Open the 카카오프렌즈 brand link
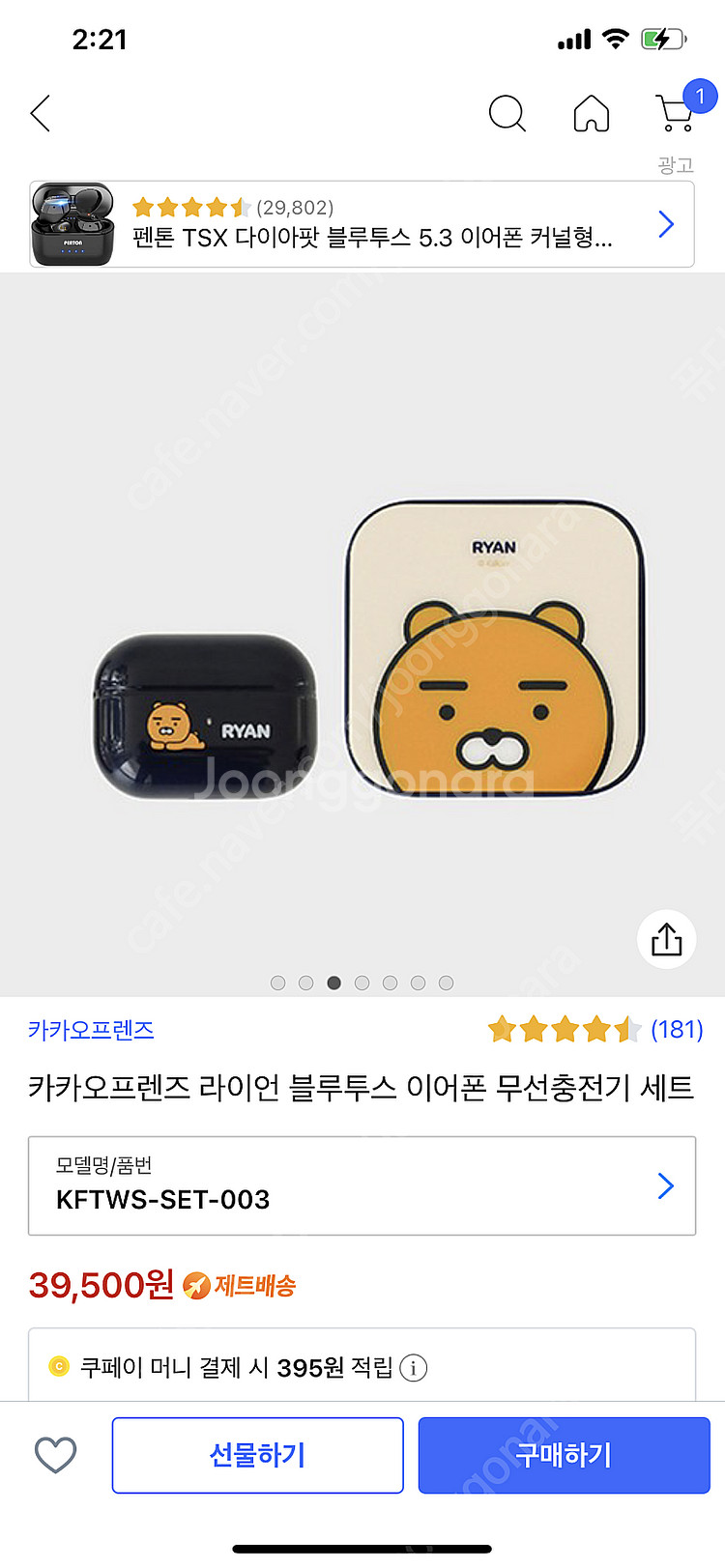The height and width of the screenshot is (1568, 725). [x=91, y=1030]
